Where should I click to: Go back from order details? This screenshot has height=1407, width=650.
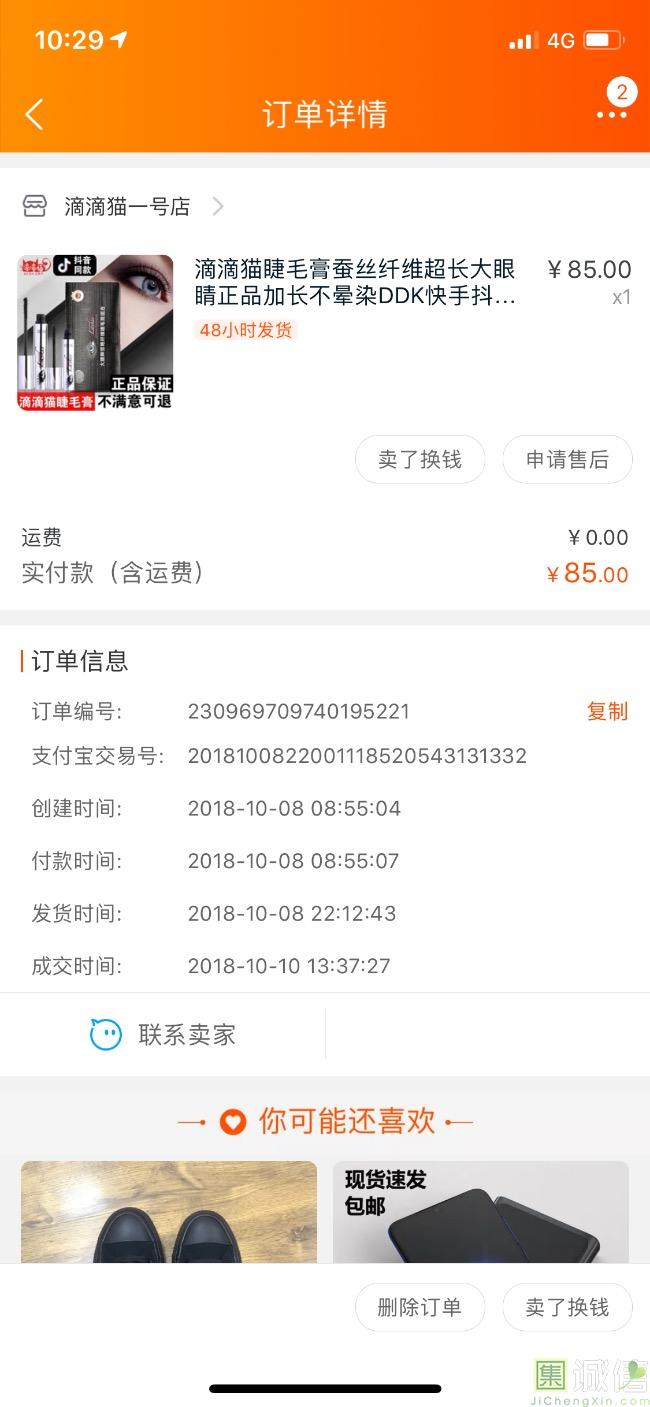34,114
